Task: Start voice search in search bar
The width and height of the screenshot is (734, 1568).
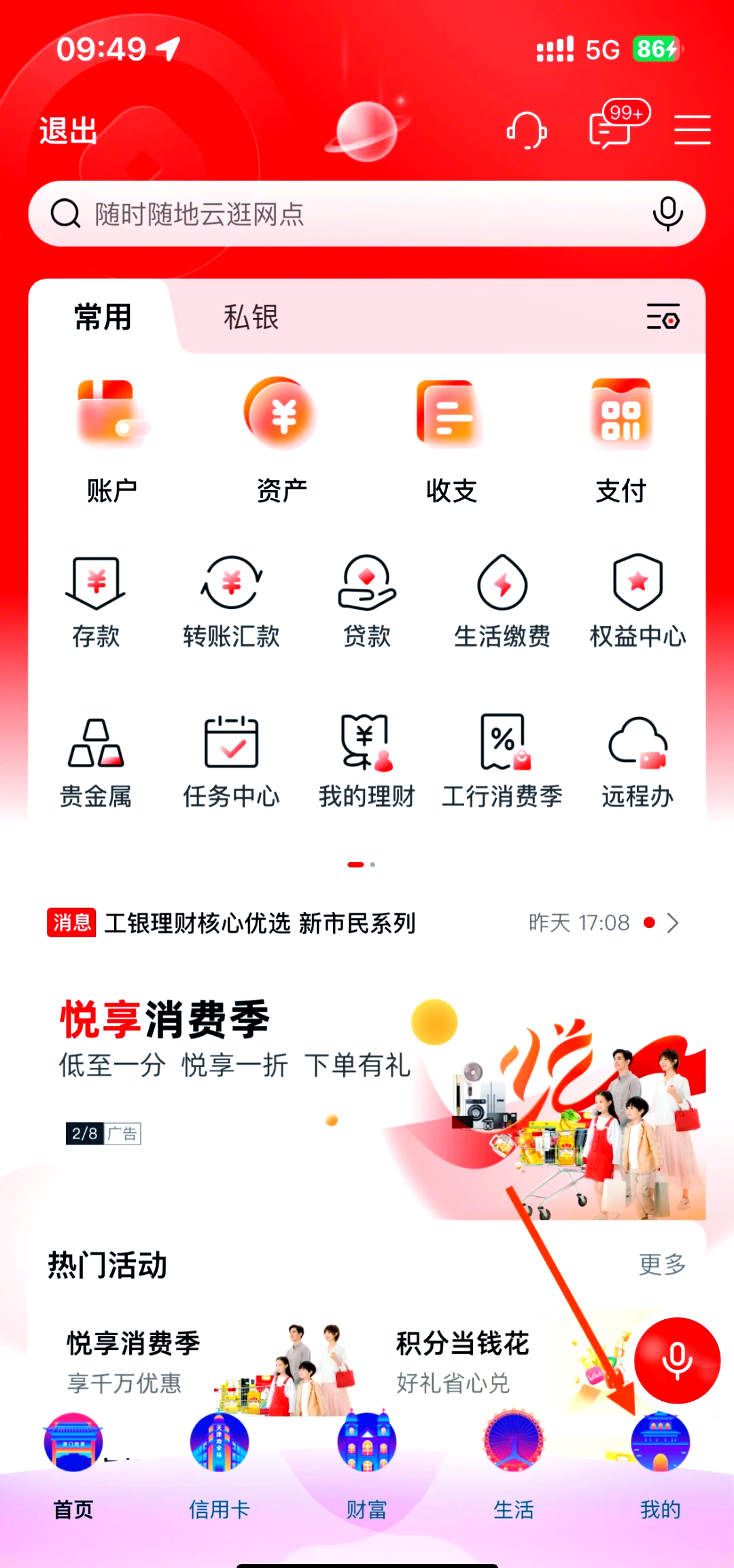Action: click(667, 213)
